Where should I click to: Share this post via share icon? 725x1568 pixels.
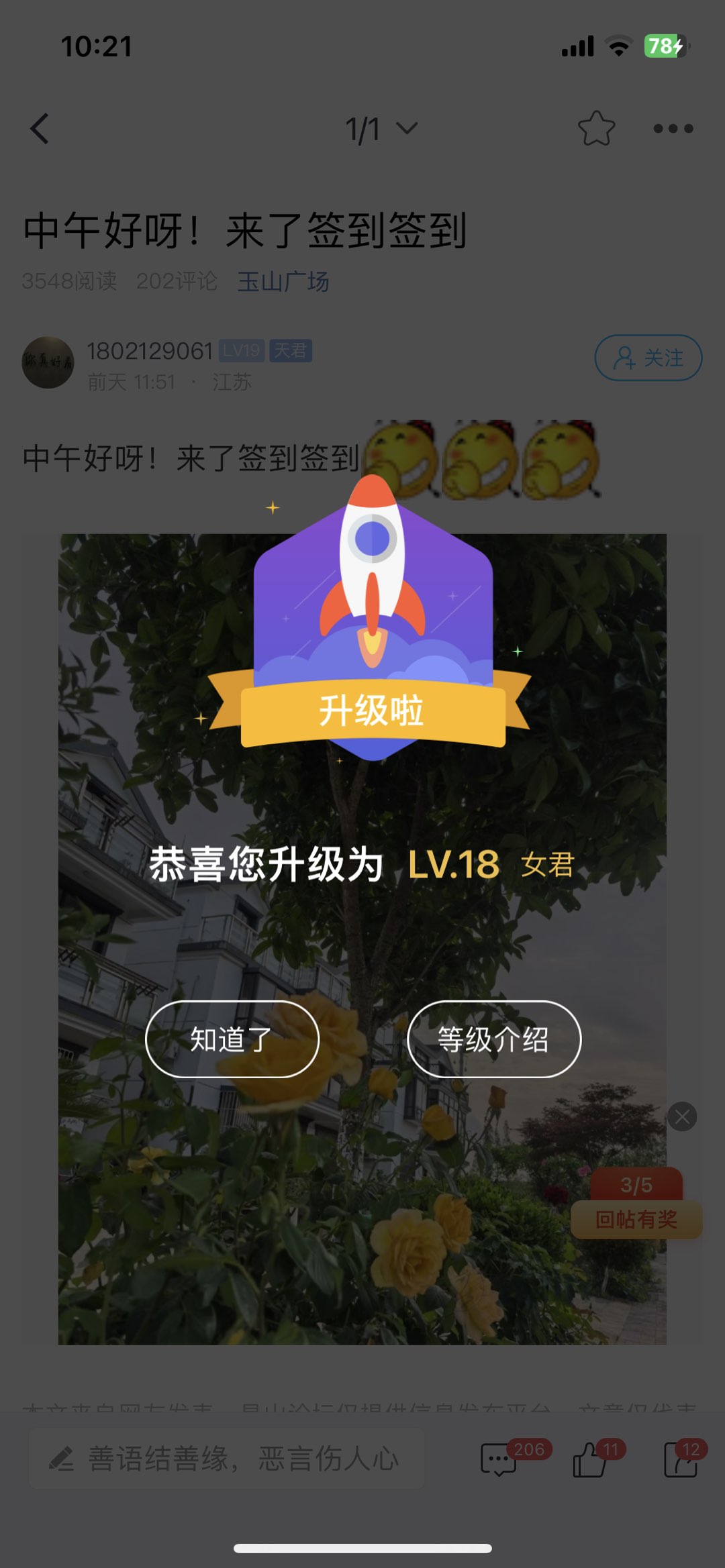[681, 1459]
